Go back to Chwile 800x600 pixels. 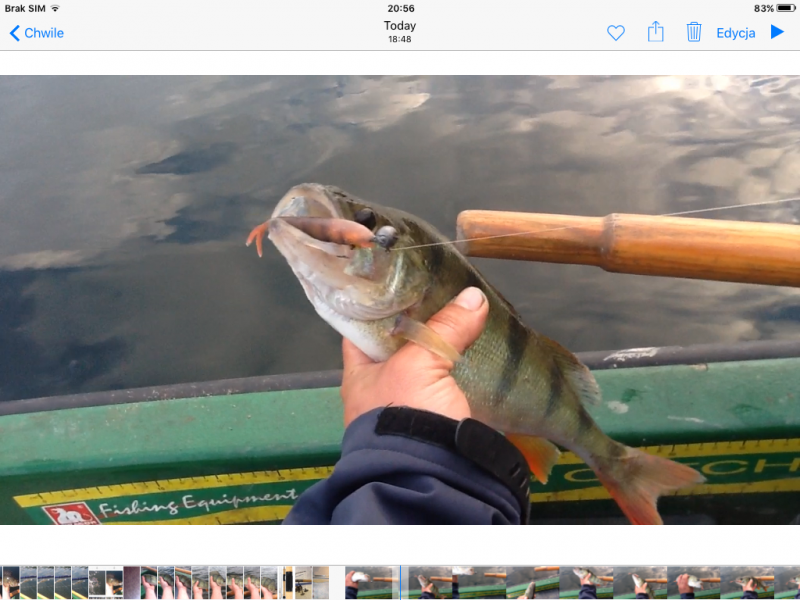(36, 33)
